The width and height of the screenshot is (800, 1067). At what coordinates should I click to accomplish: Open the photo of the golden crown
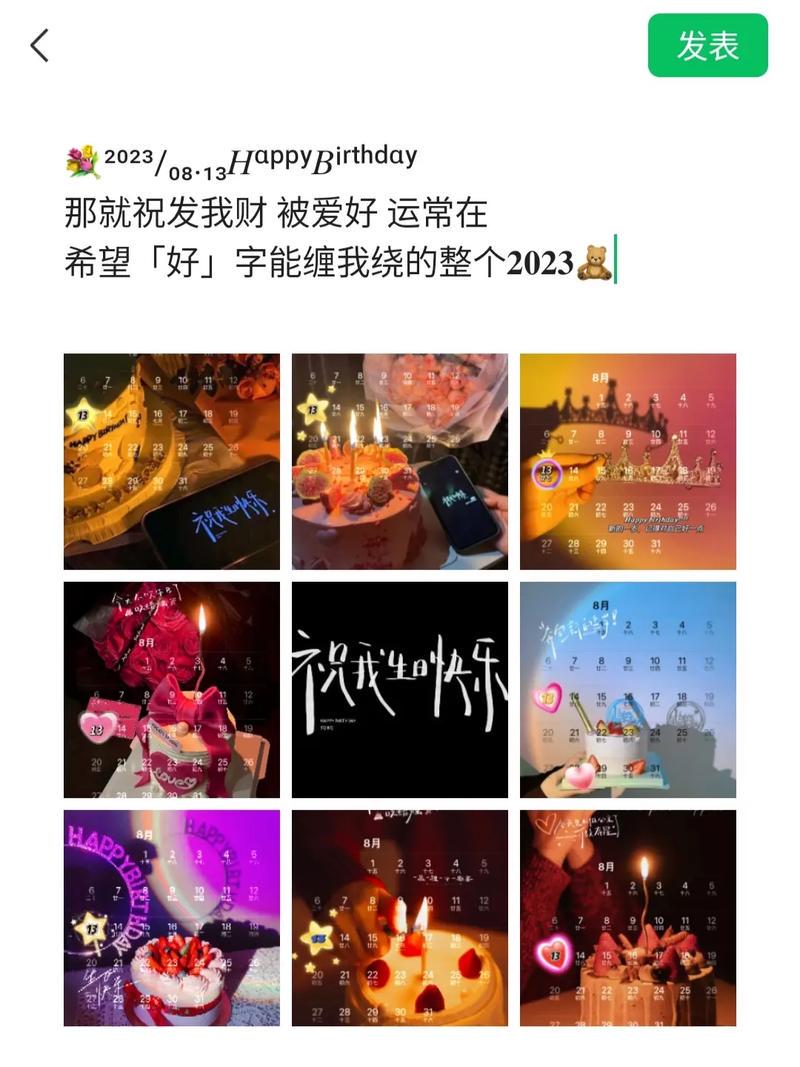(628, 461)
